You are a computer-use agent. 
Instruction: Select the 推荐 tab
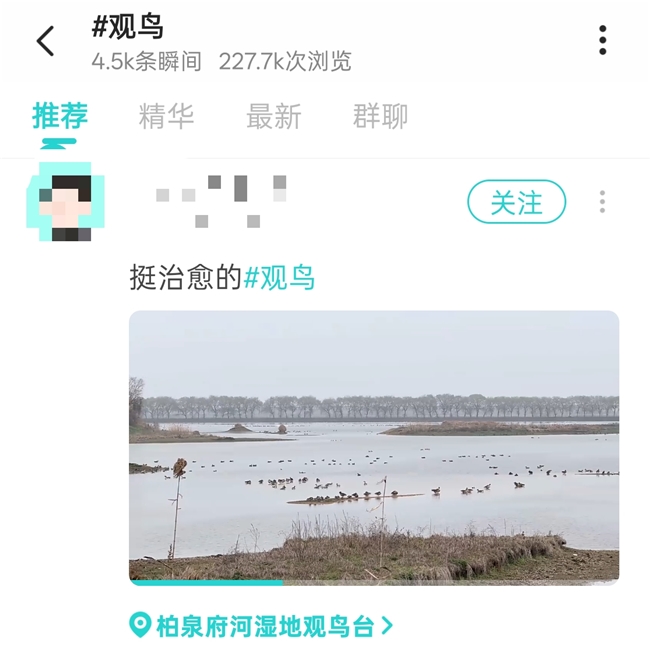(x=60, y=116)
